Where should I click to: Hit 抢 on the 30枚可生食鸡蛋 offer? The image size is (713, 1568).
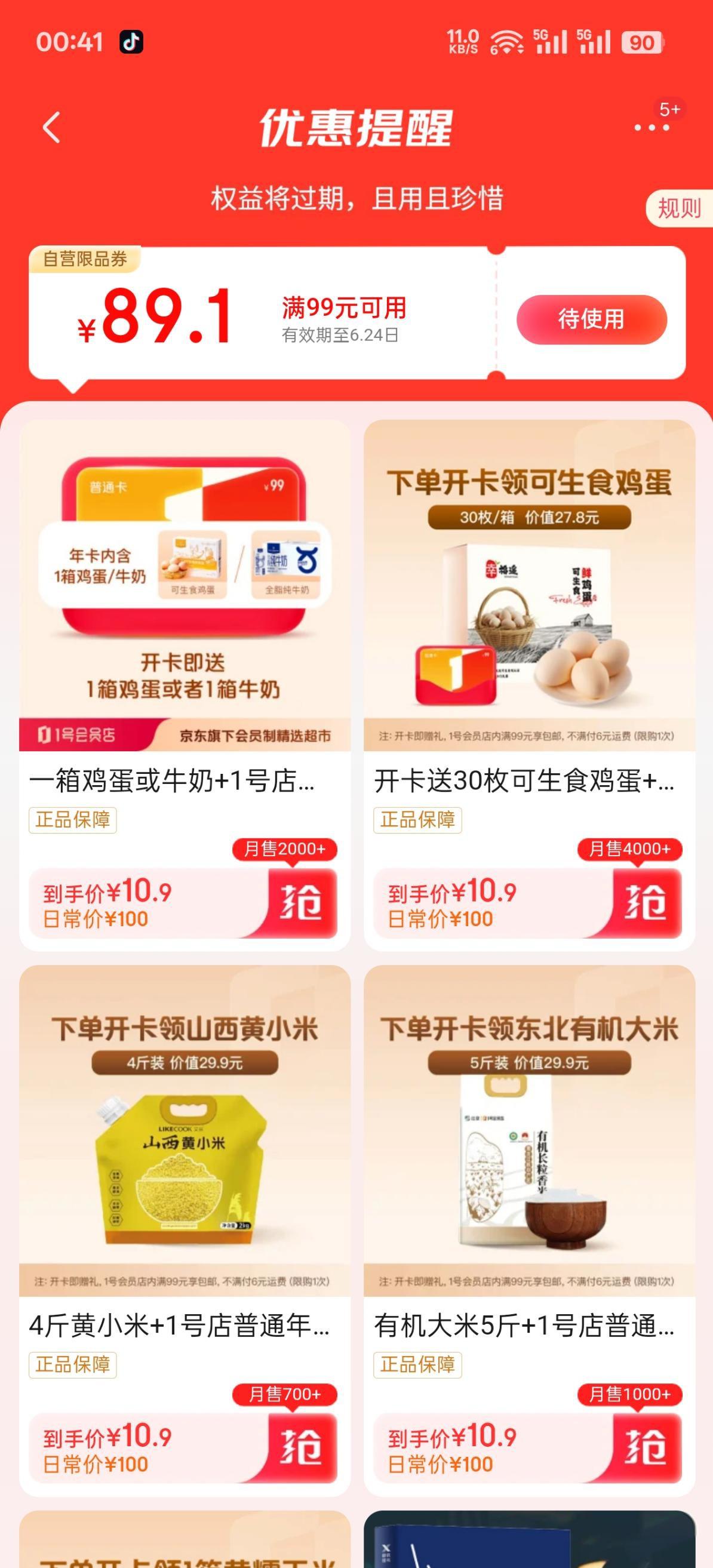coord(647,902)
